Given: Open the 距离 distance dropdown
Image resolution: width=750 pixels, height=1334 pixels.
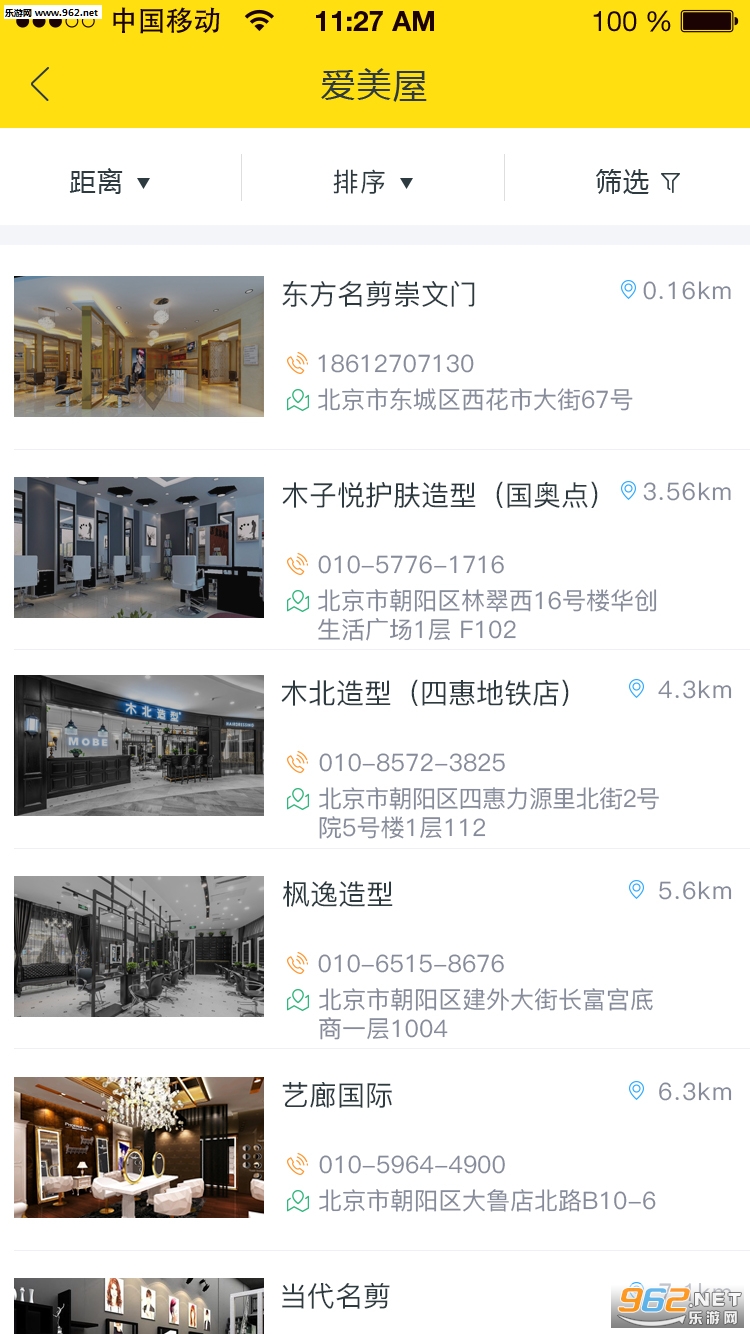Looking at the screenshot, I should pyautogui.click(x=110, y=182).
